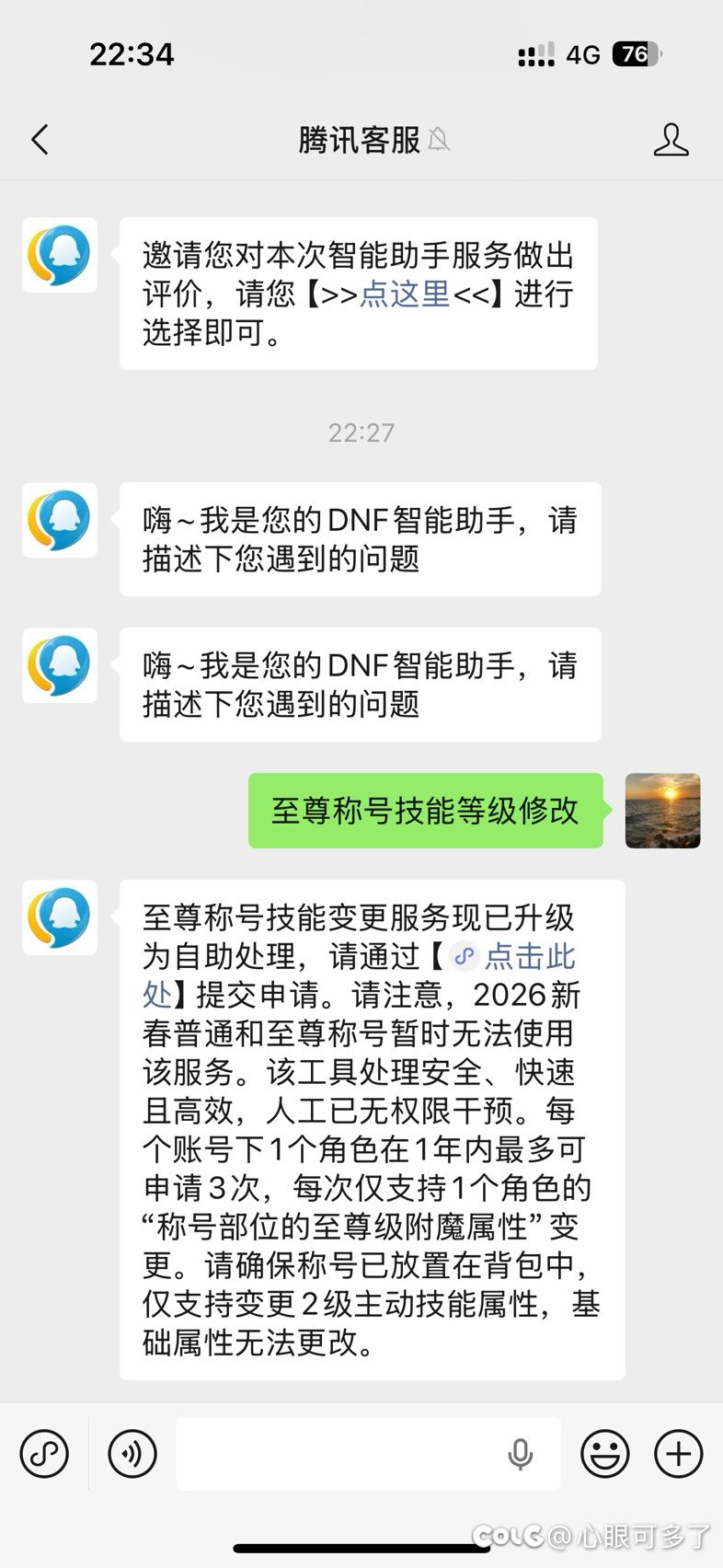The height and width of the screenshot is (1568, 723).
Task: Open the emoji picker
Action: [x=604, y=1454]
